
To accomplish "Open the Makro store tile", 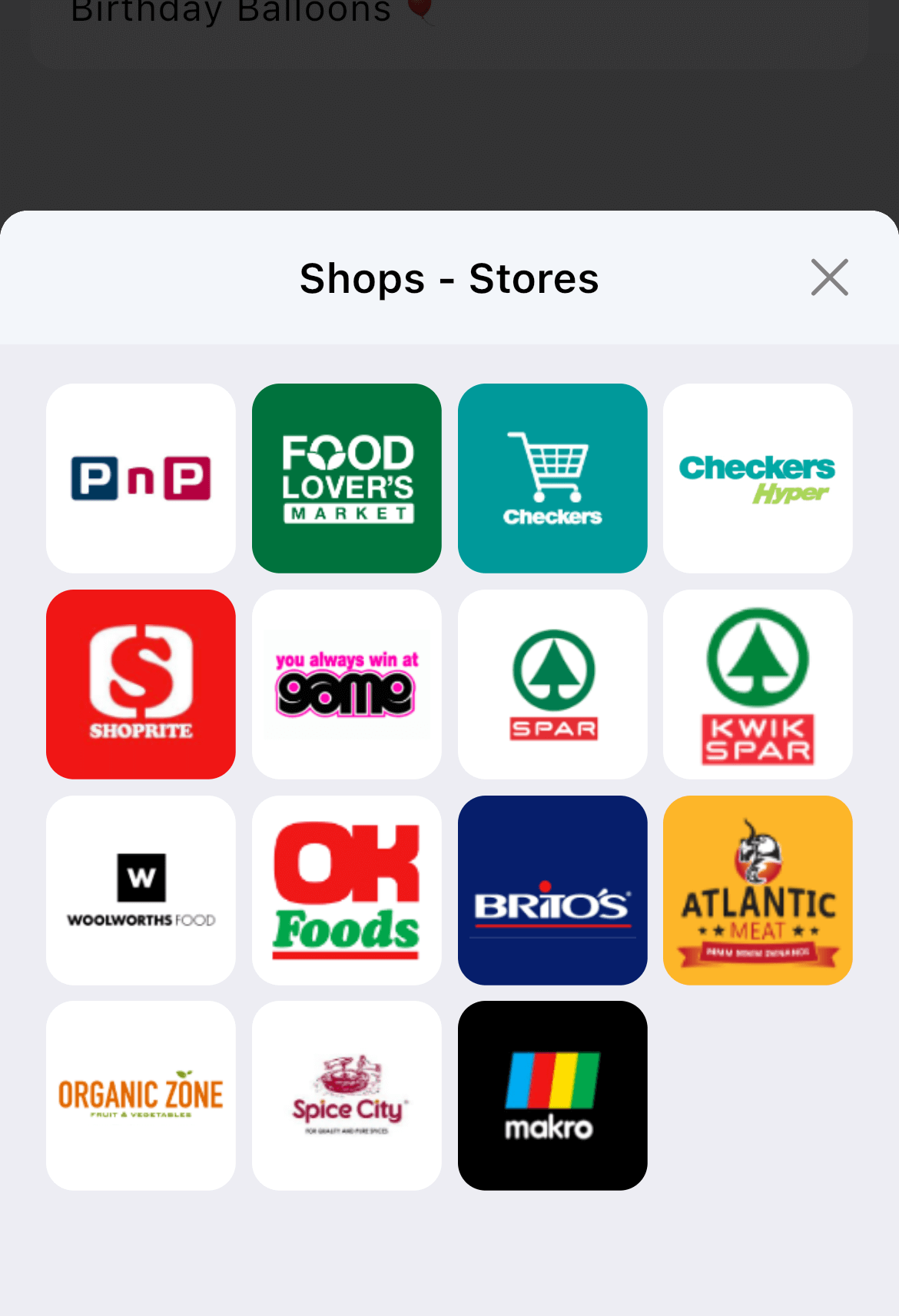I will point(552,1095).
